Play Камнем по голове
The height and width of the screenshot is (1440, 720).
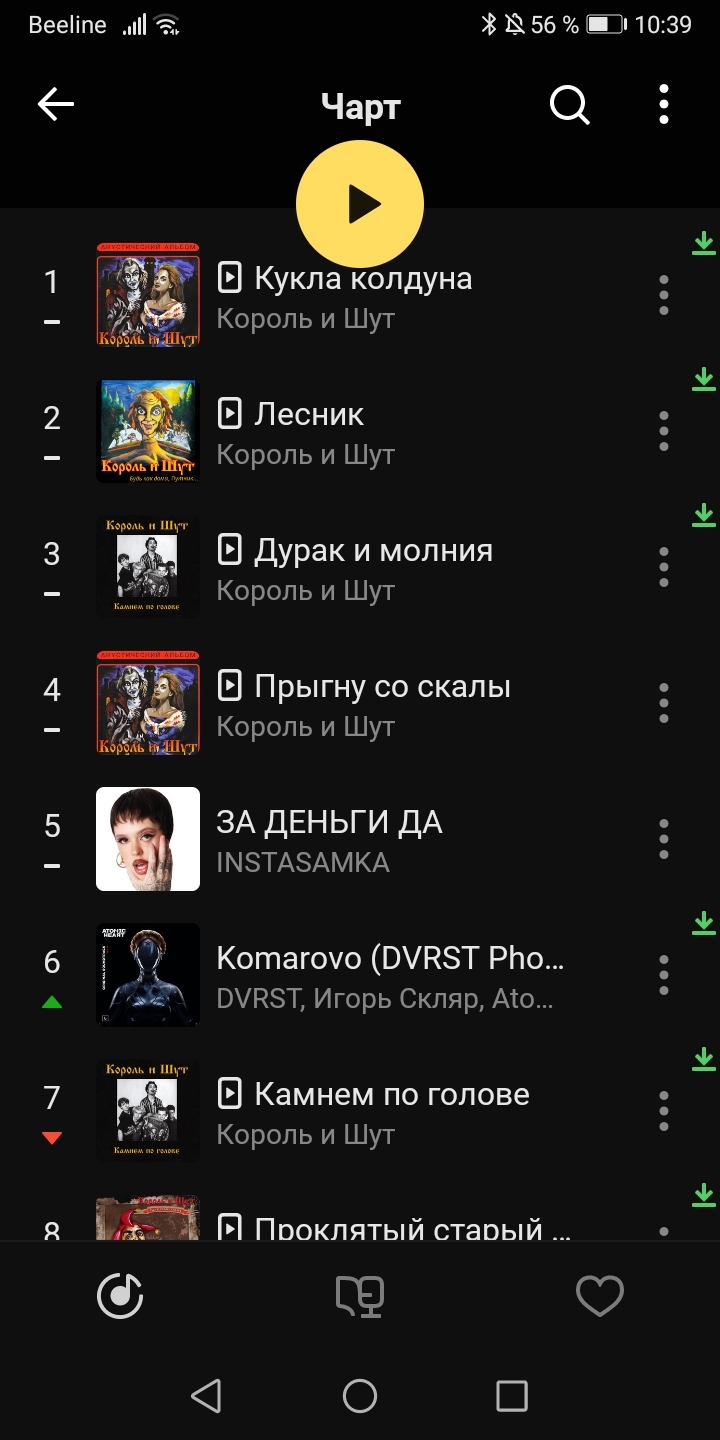(x=391, y=1094)
